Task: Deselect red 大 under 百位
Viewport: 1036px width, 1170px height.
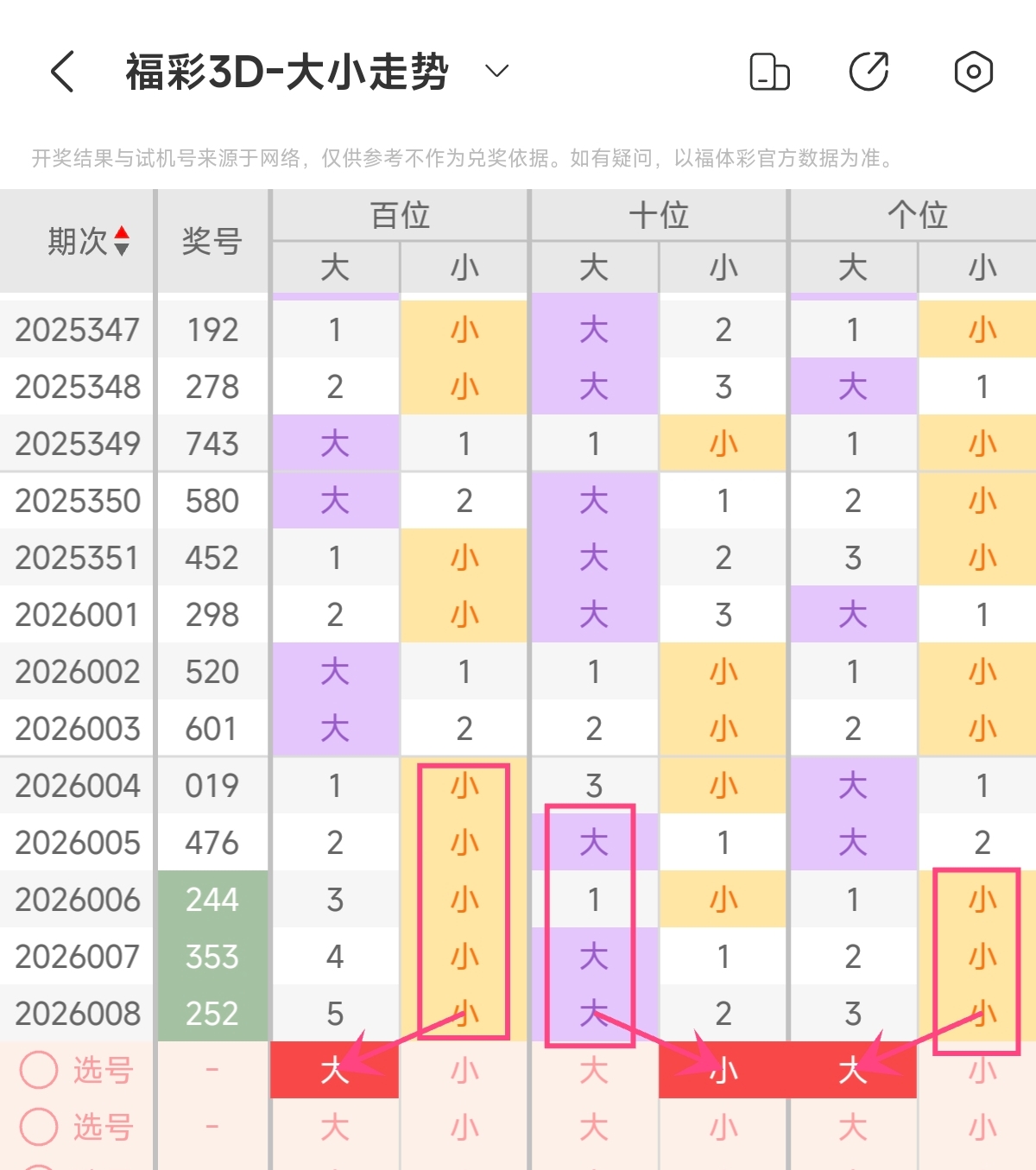Action: (335, 1071)
